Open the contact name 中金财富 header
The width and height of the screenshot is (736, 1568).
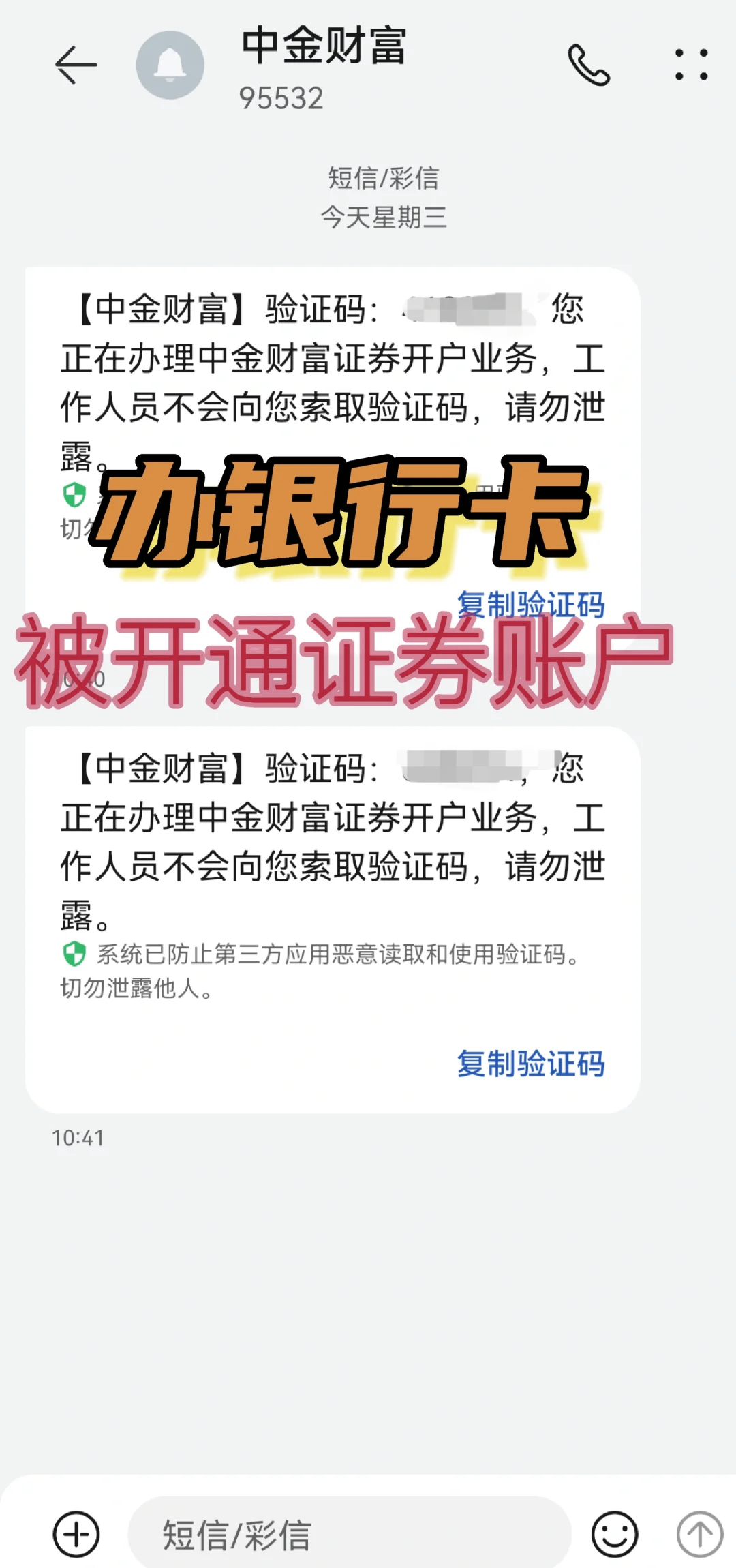tap(324, 51)
